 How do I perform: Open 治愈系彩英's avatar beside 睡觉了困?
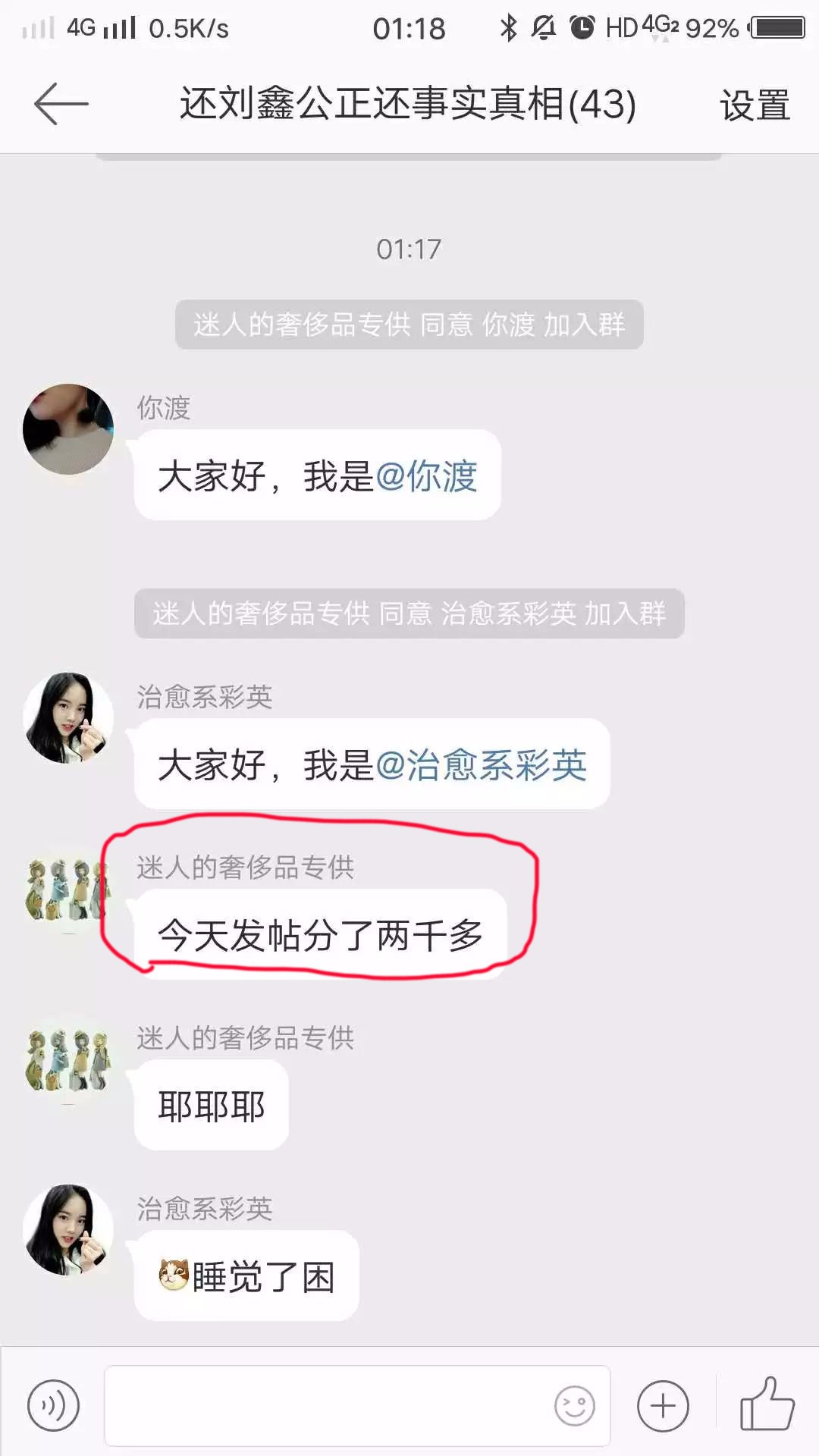pyautogui.click(x=68, y=1229)
